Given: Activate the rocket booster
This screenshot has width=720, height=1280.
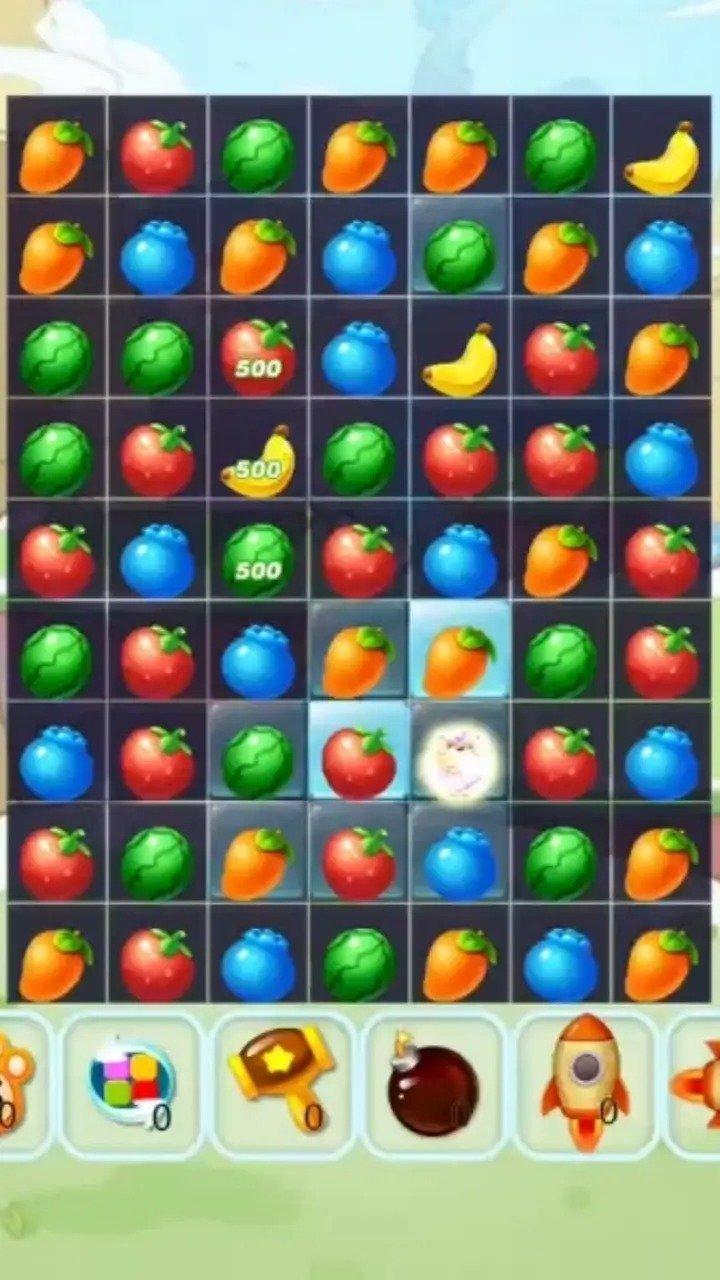Looking at the screenshot, I should click(x=586, y=1085).
